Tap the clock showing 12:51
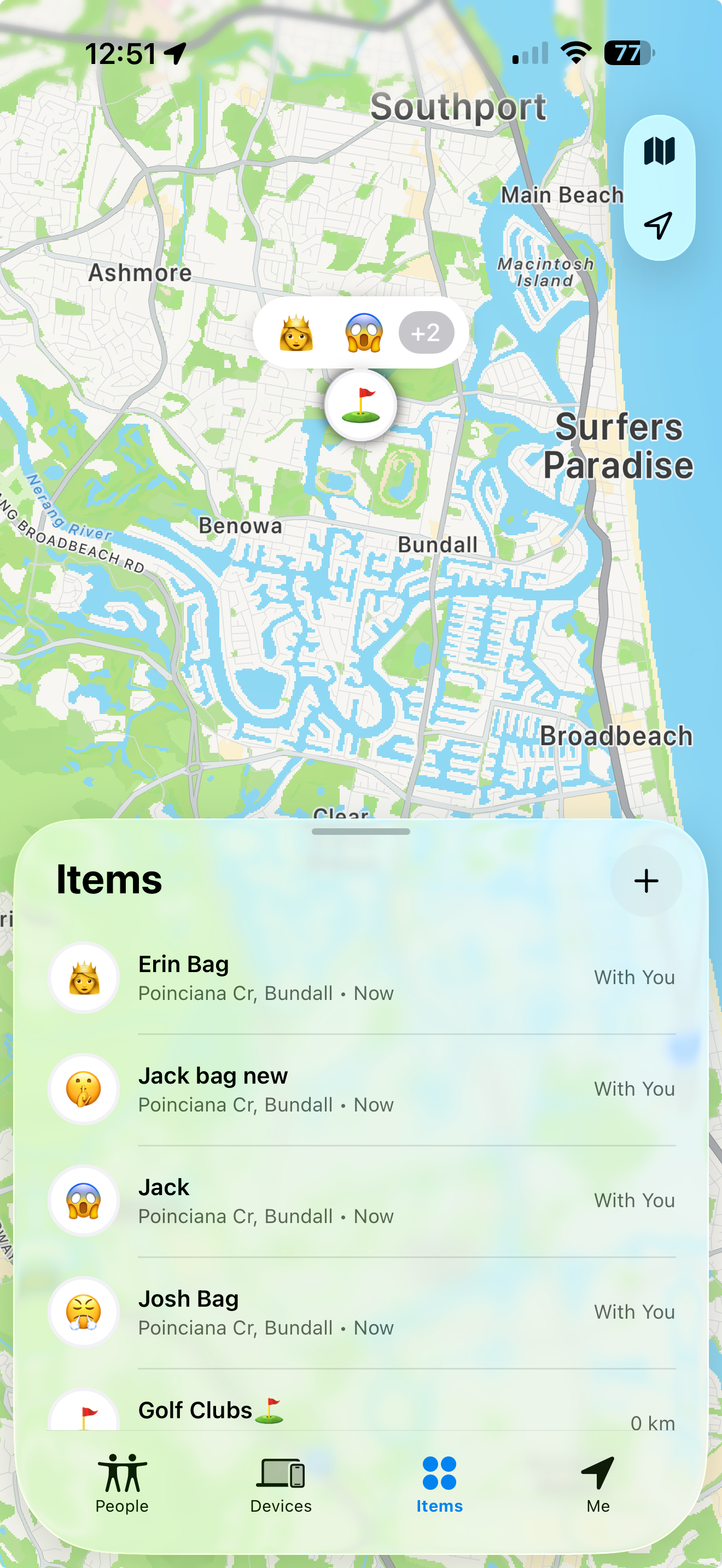 point(122,54)
